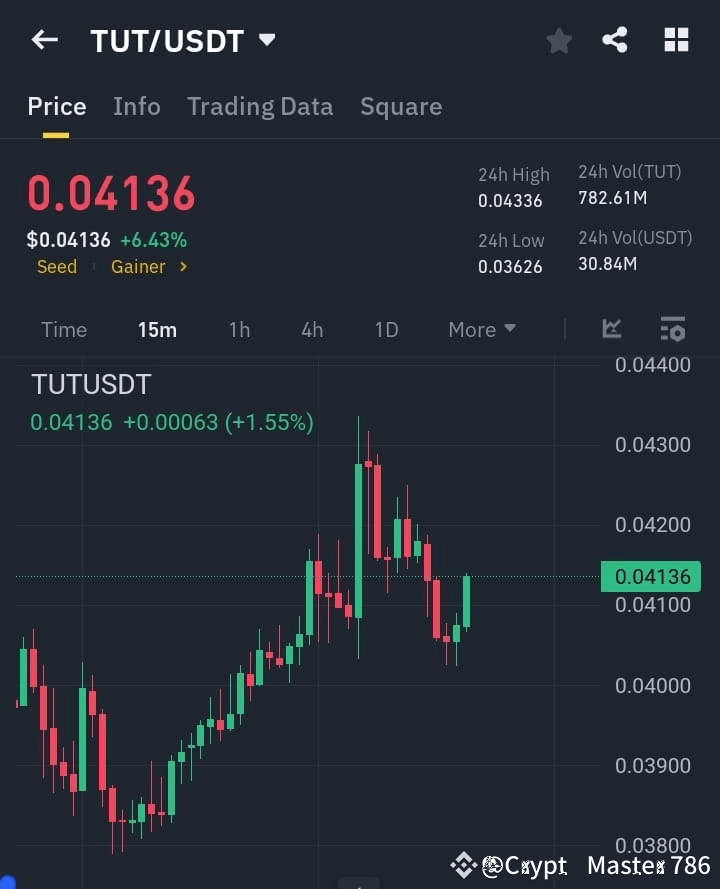Switch chart to 1h timeframe

pyautogui.click(x=239, y=329)
